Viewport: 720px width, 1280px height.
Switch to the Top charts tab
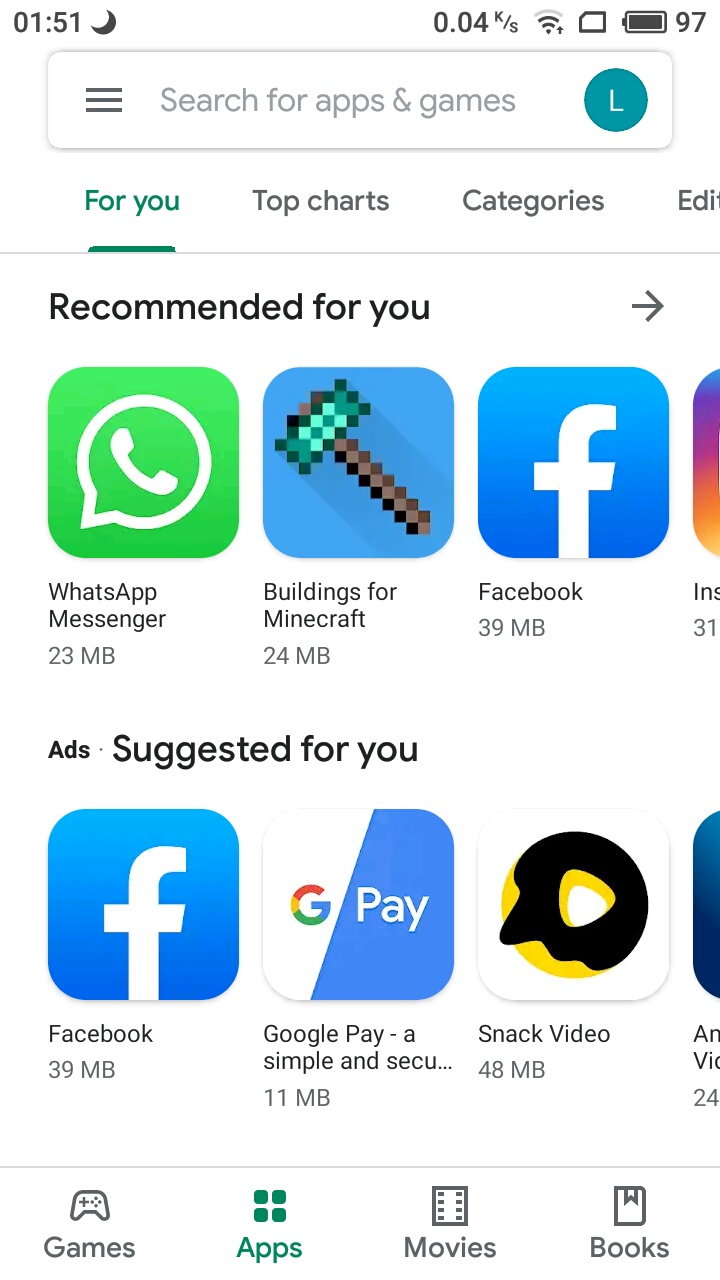pyautogui.click(x=320, y=201)
